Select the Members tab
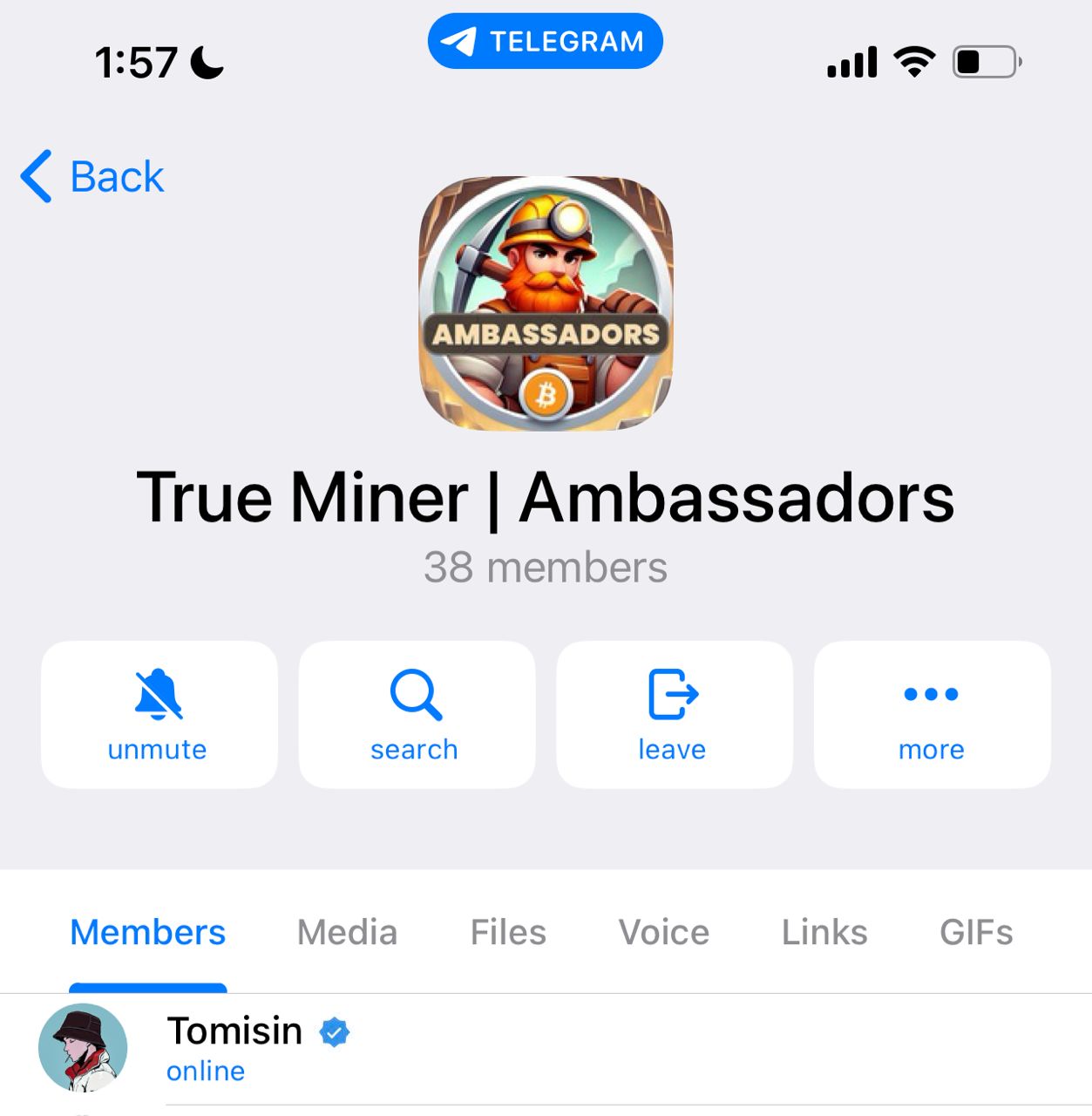 pyautogui.click(x=148, y=933)
